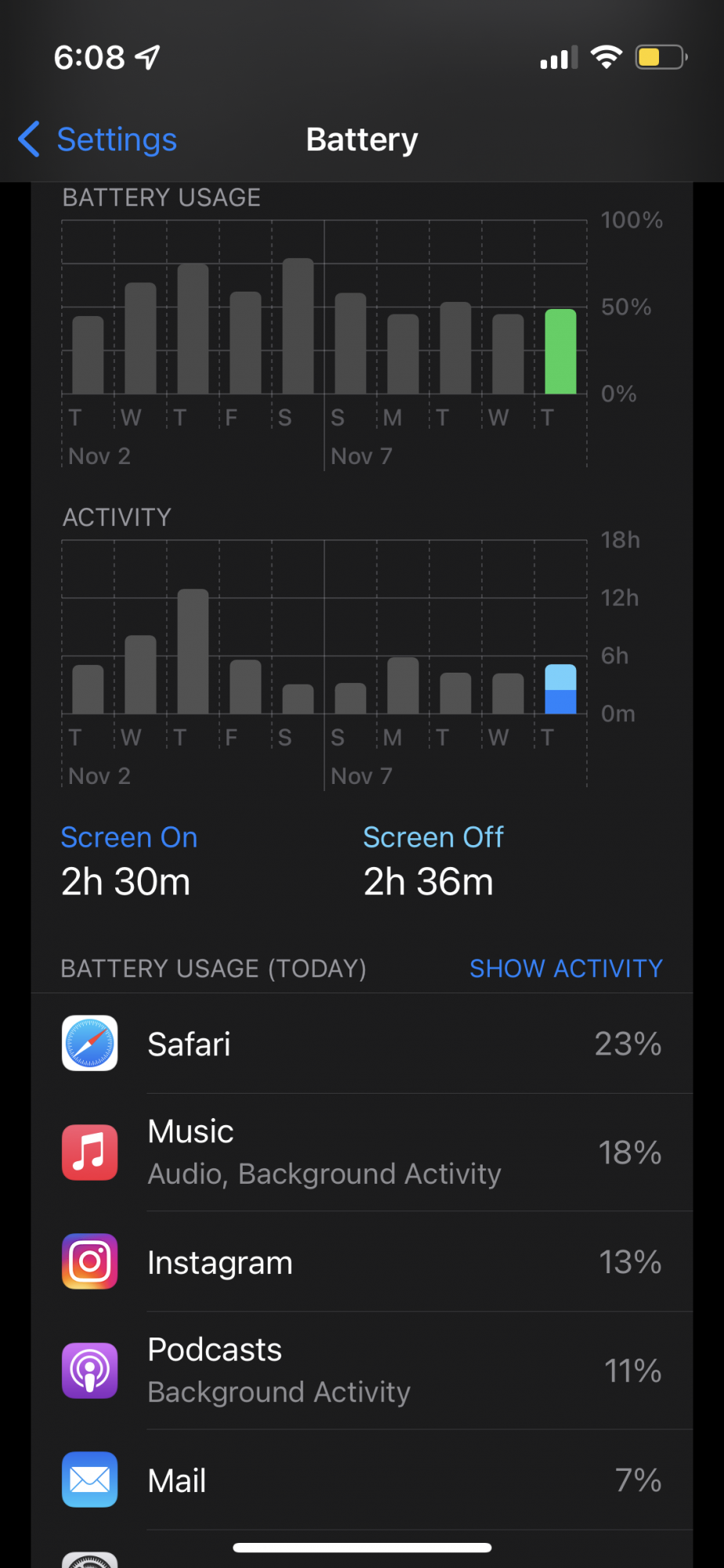Open the Music battery usage row
This screenshot has width=724, height=1568.
[x=362, y=1152]
